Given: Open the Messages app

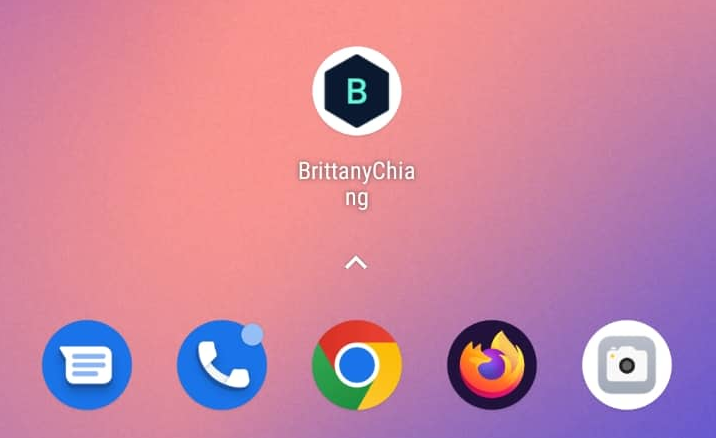Looking at the screenshot, I should [87, 365].
